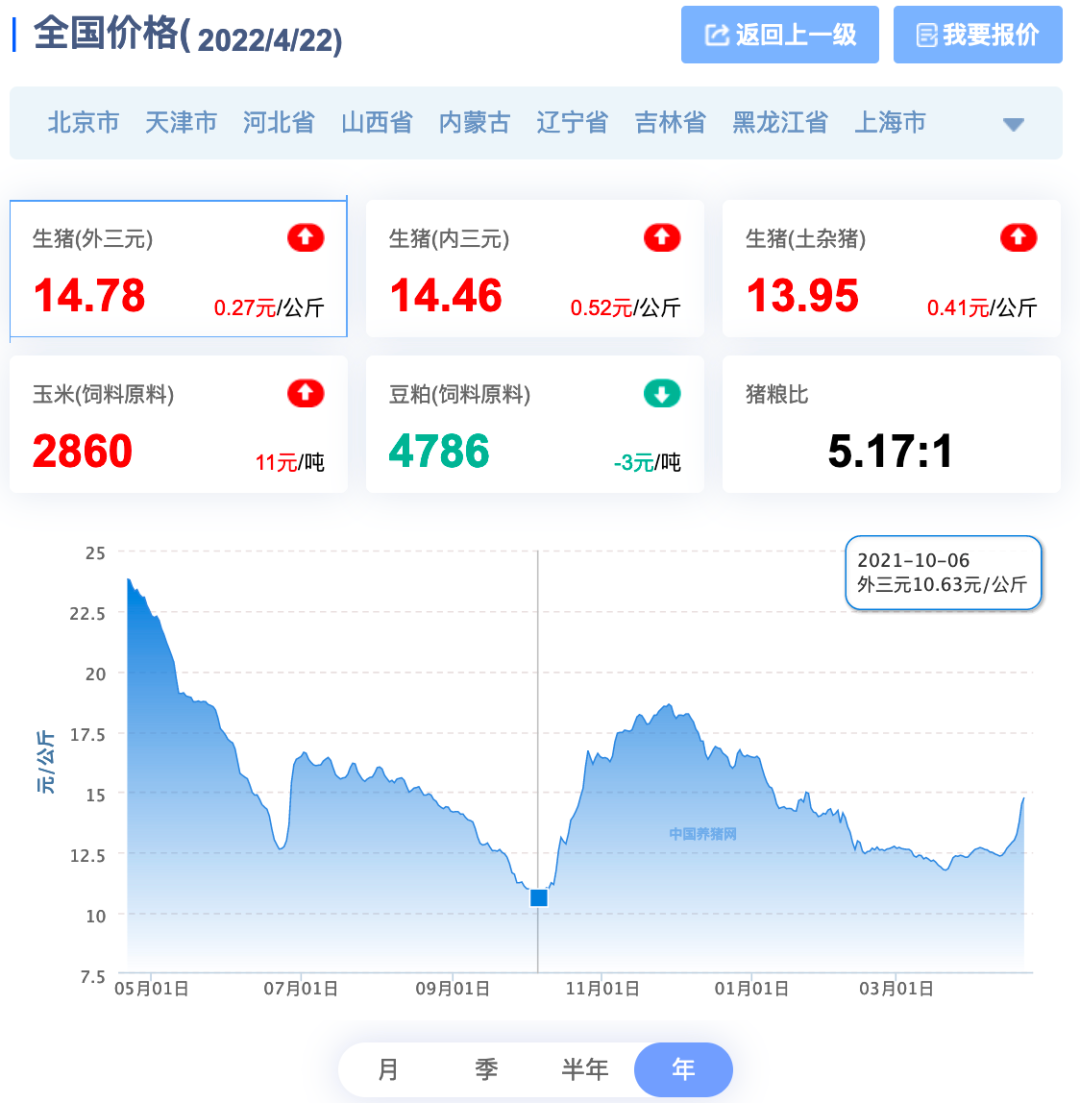
Task: Tap the 返回上一级 button
Action: (x=780, y=35)
